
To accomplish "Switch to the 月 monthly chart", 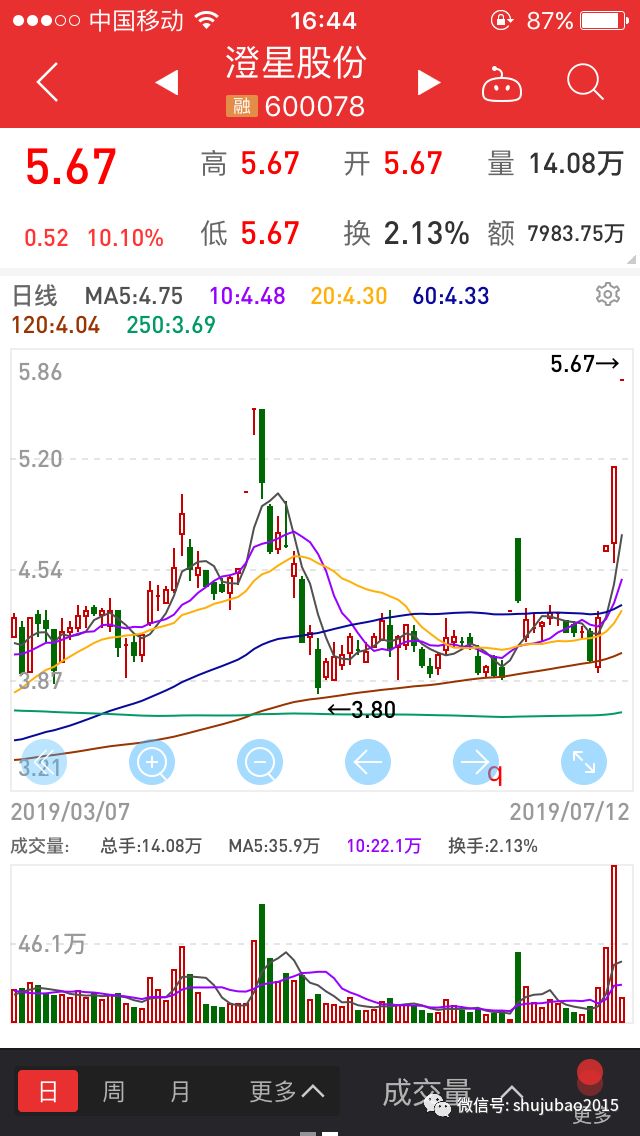I will tap(180, 1091).
